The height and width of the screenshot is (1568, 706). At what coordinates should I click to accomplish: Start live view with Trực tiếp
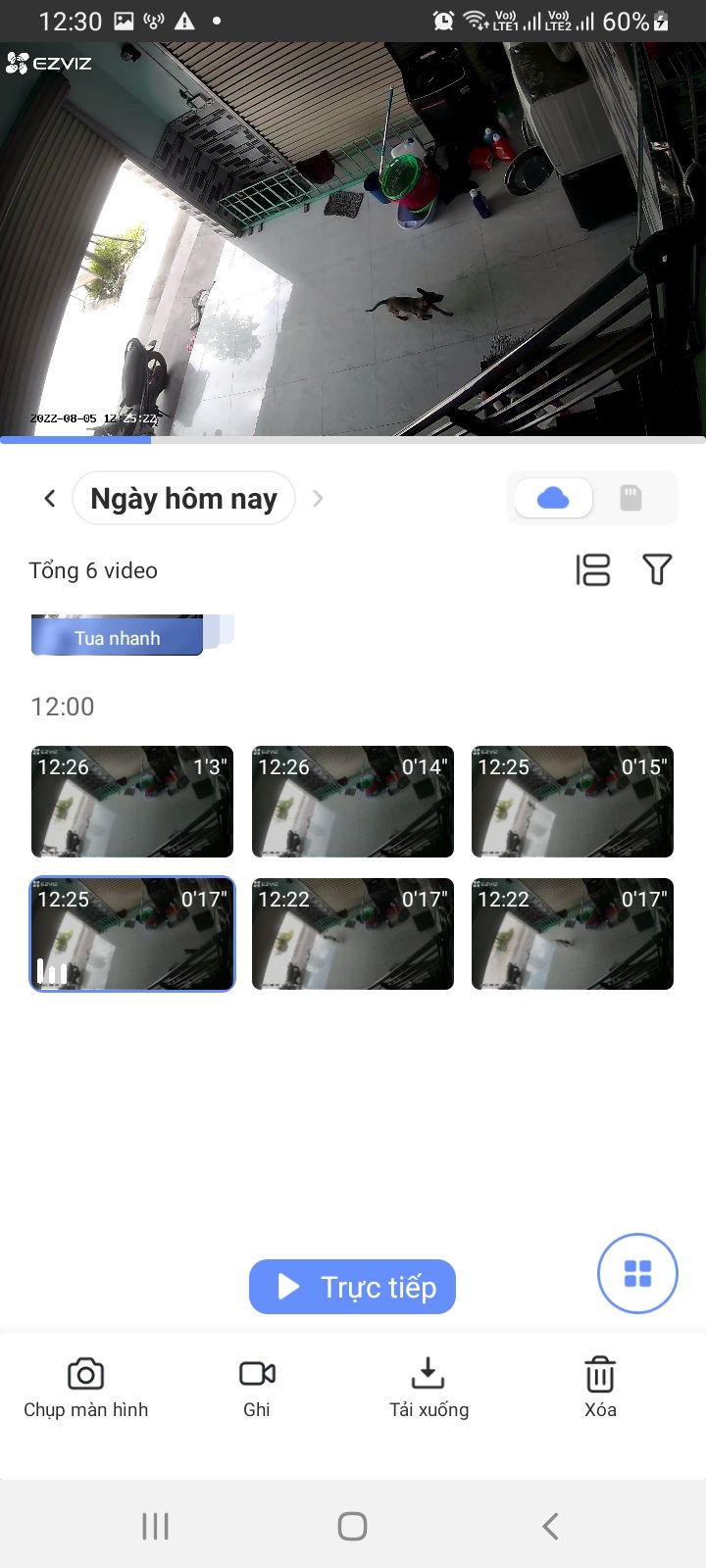coord(352,1287)
